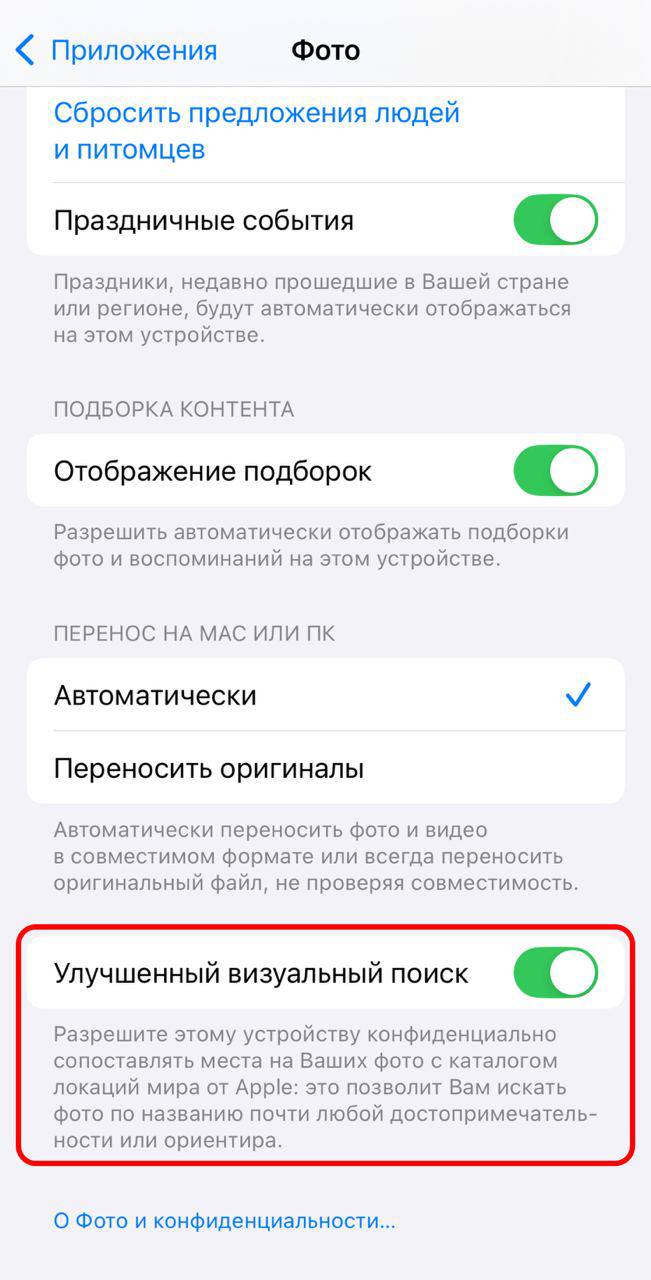The height and width of the screenshot is (1280, 651).
Task: Tap Сбросить предложения людей и питомцев
Action: coord(256,131)
